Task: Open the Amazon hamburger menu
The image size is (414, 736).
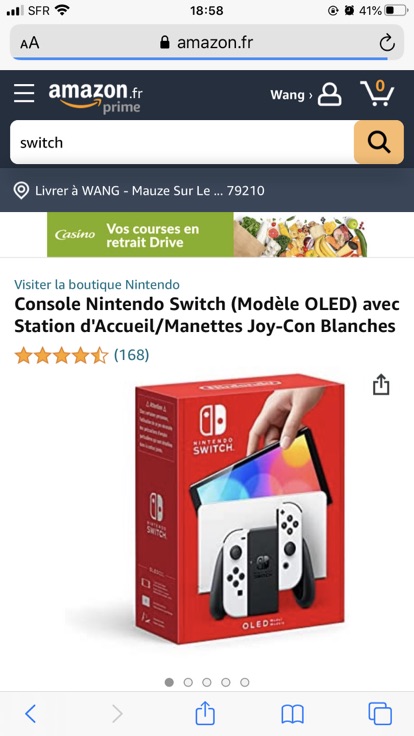Action: point(24,93)
